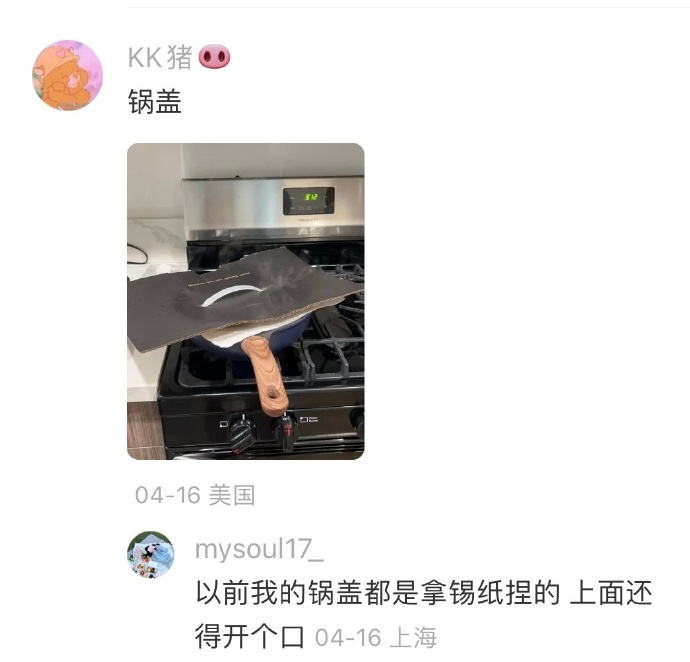Open the mysoul17_ username link
This screenshot has width=690, height=662.
[x=259, y=549]
